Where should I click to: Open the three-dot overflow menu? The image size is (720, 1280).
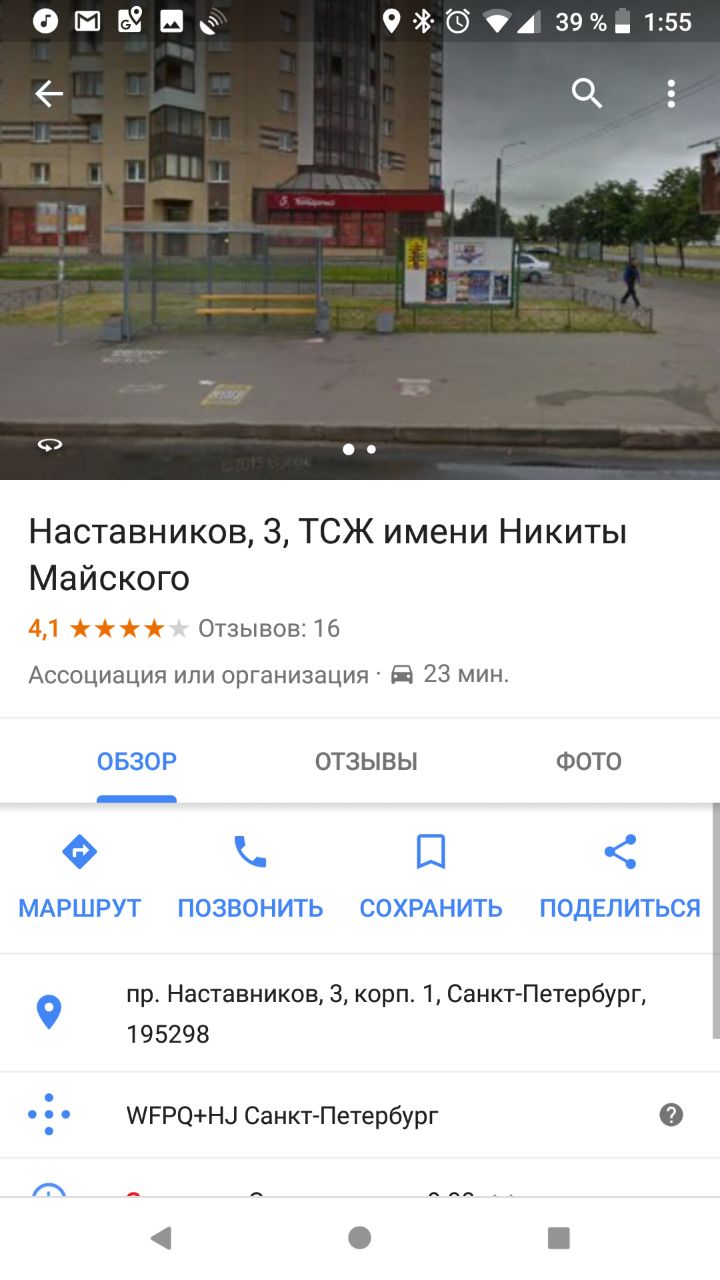[671, 94]
